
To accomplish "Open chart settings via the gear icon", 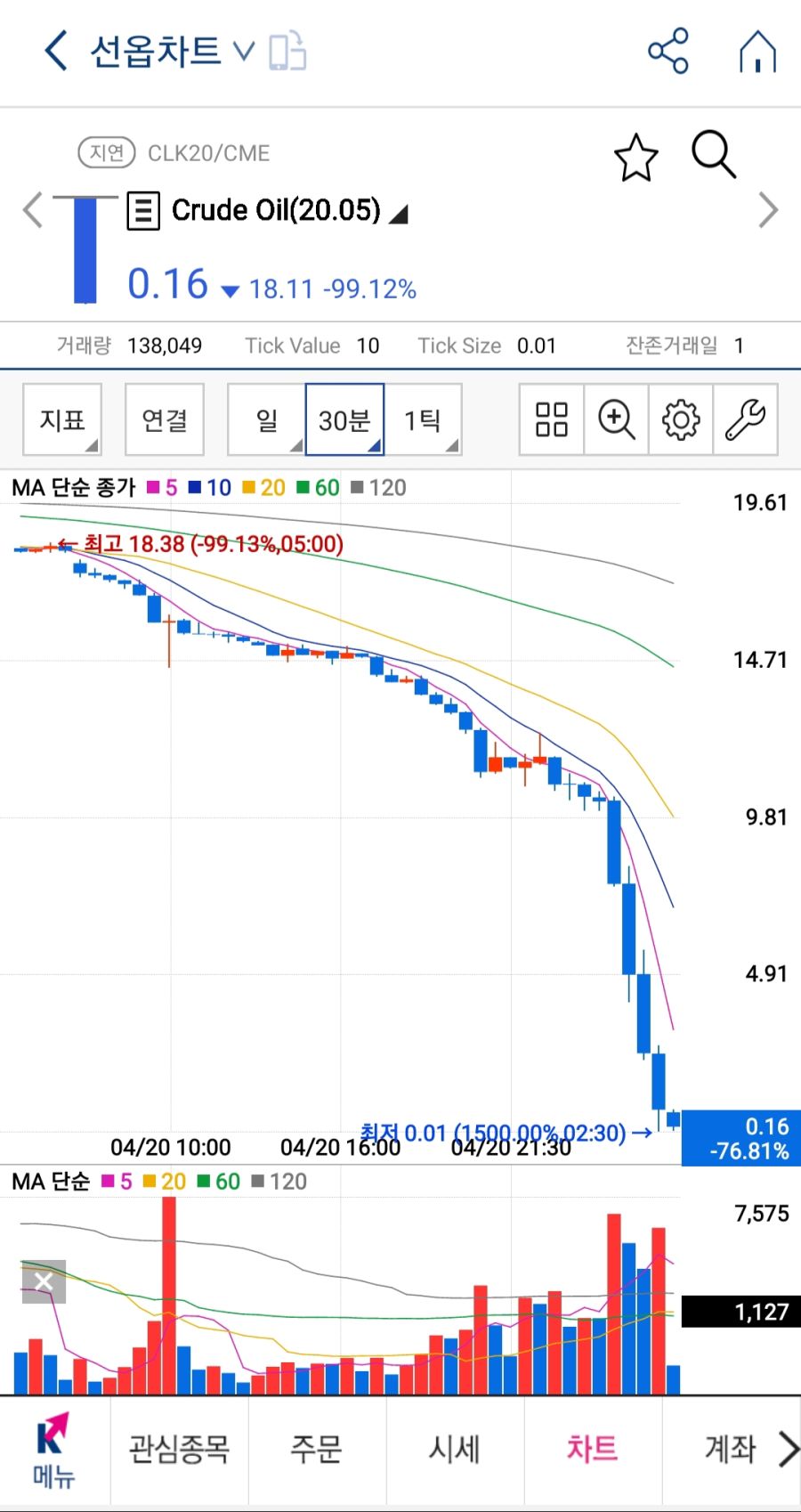I will [681, 419].
